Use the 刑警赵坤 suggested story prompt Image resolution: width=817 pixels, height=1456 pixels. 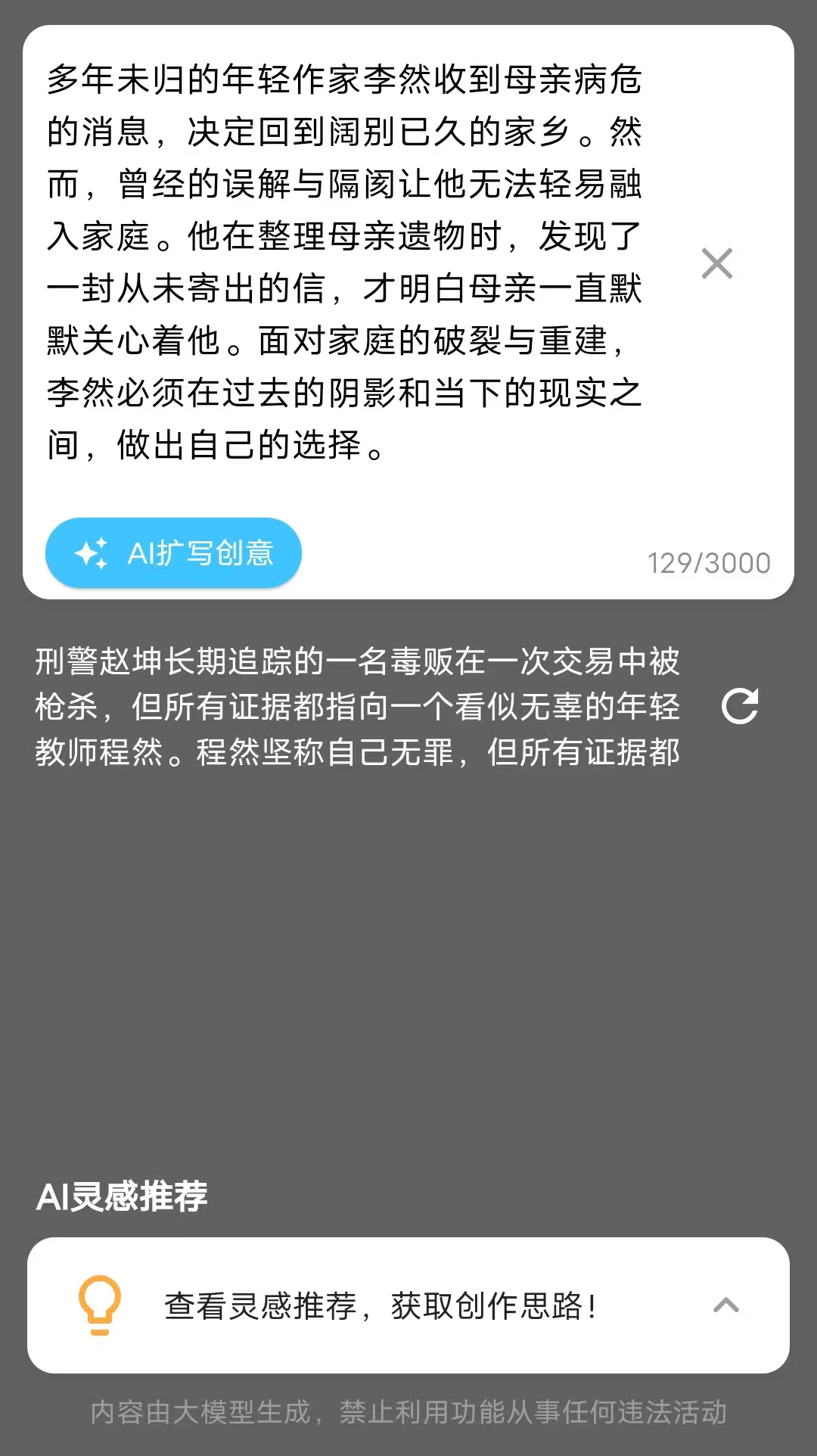(357, 707)
